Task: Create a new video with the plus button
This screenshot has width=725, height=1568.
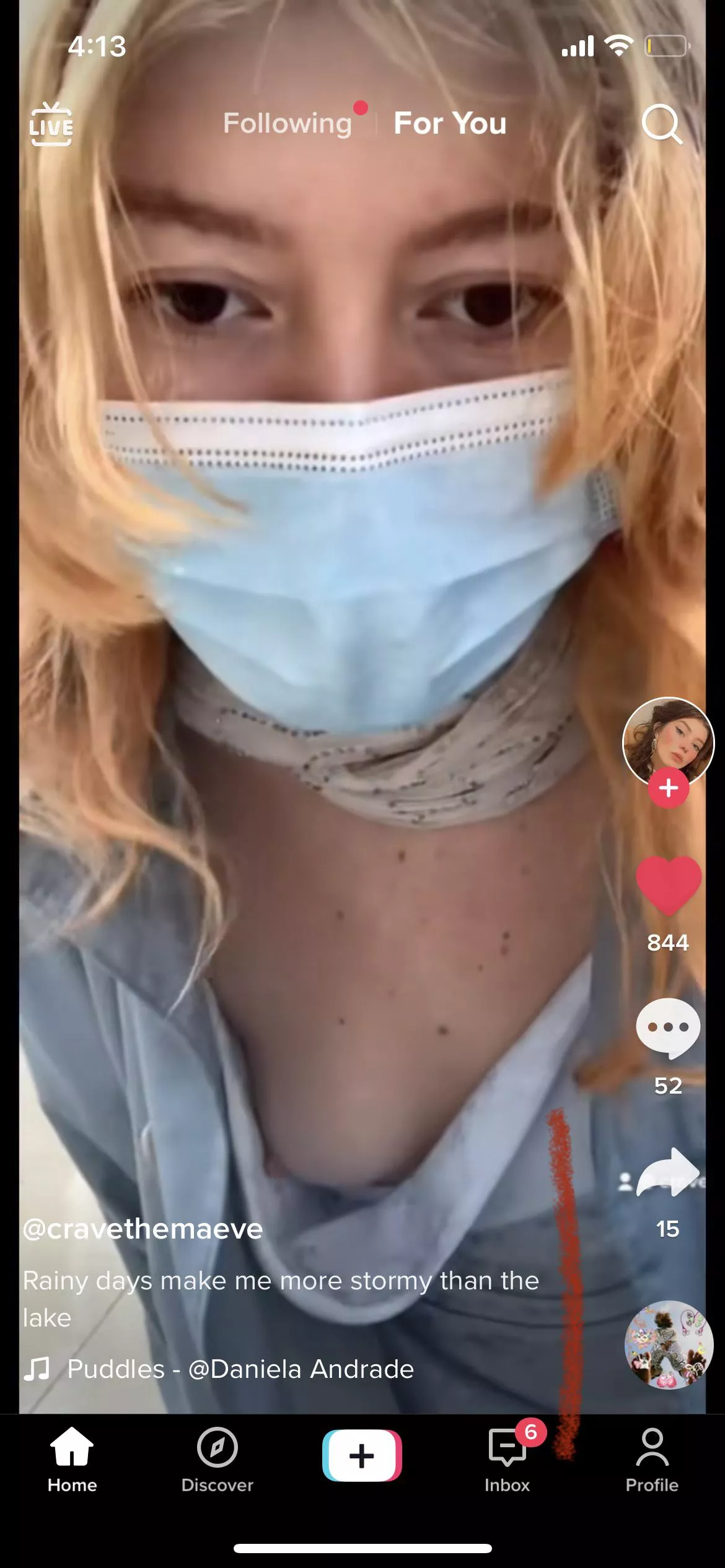Action: click(362, 1455)
